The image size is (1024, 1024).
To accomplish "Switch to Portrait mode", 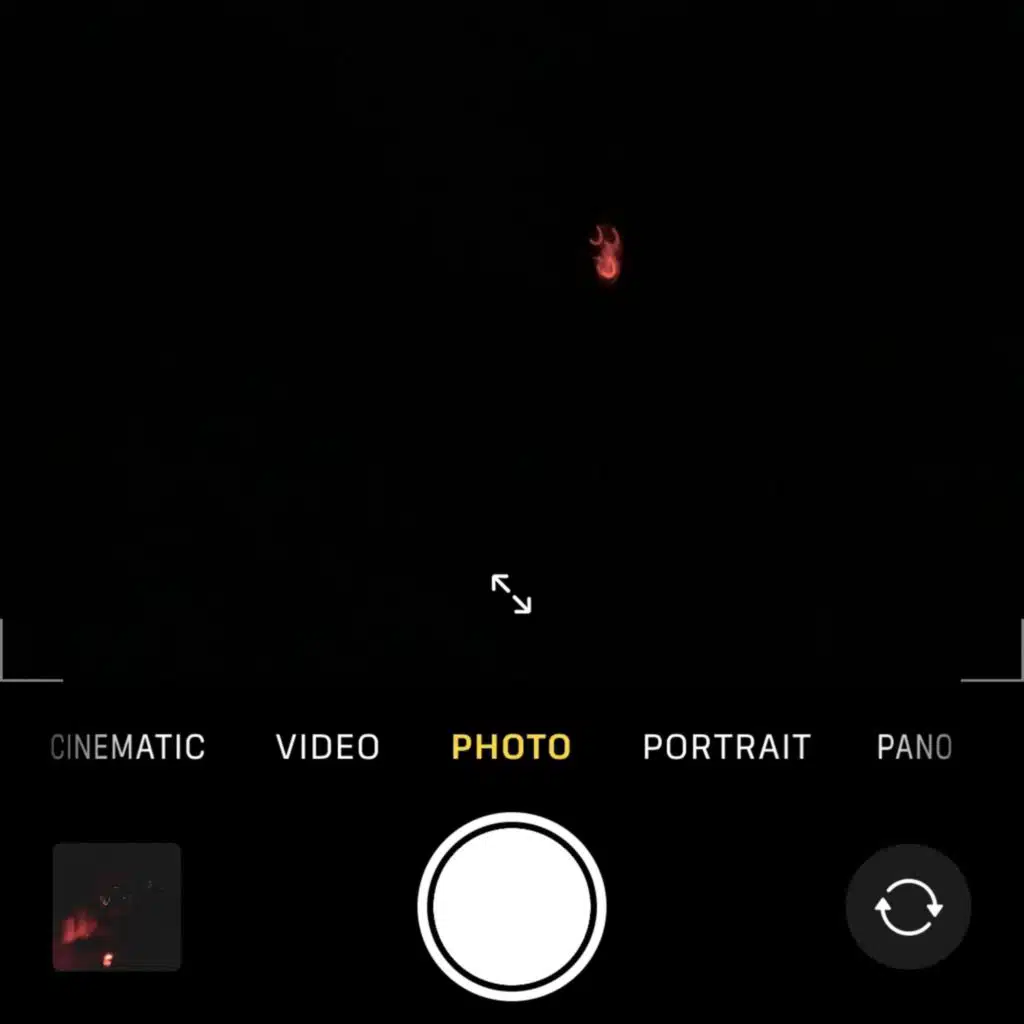I will (726, 747).
